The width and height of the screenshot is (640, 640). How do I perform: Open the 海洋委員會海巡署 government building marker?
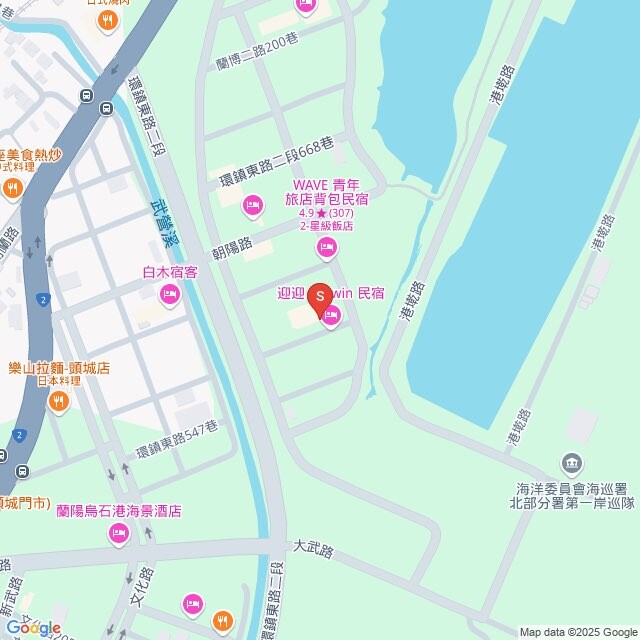[570, 464]
